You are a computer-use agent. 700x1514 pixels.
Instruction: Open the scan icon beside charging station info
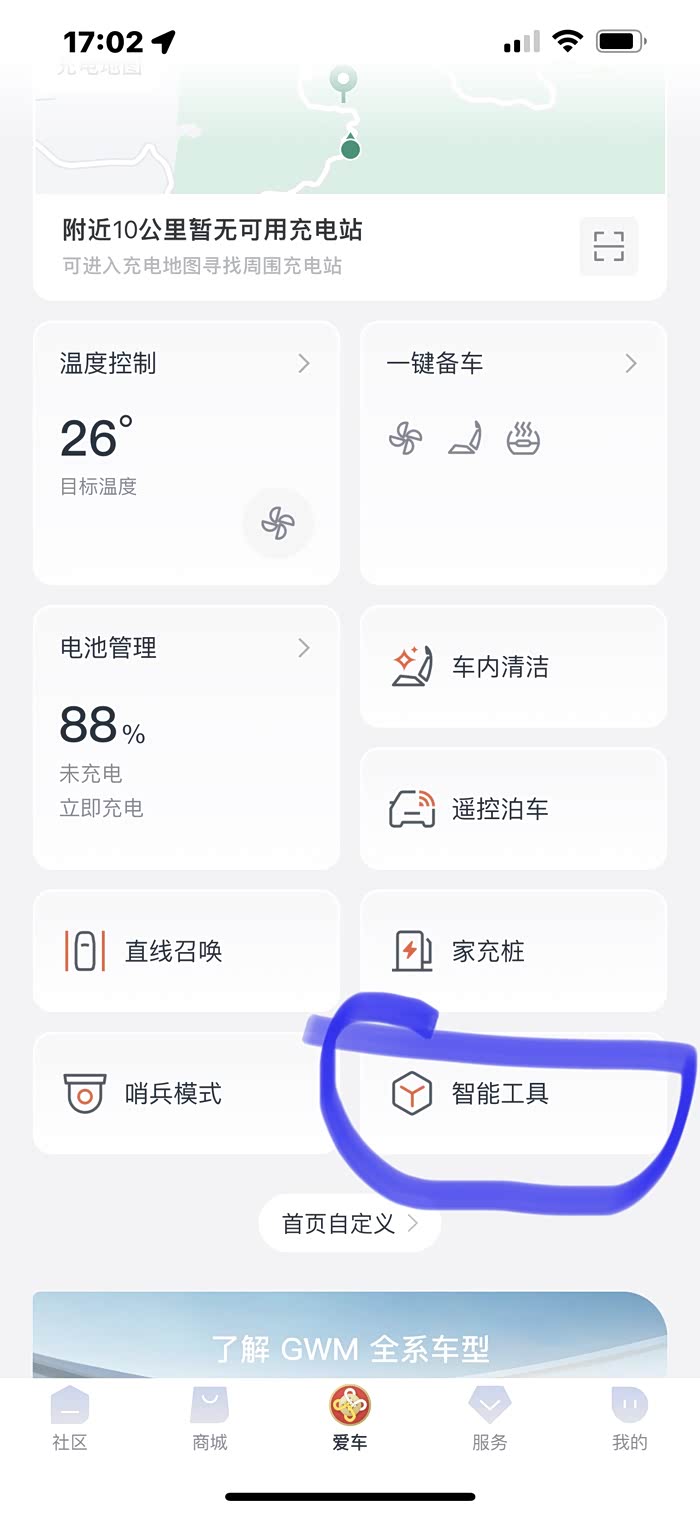click(x=608, y=245)
